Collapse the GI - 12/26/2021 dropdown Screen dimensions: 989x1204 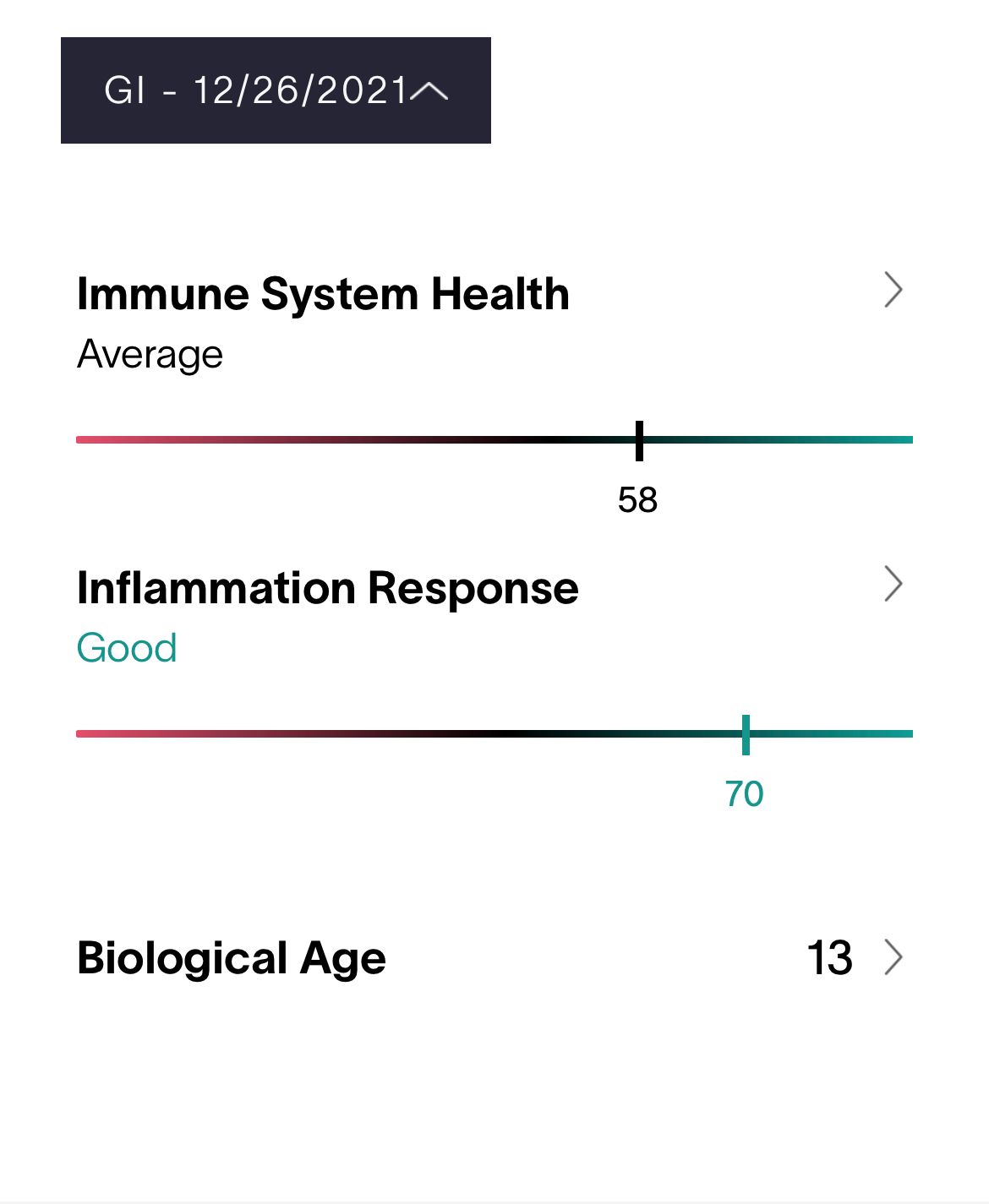276,90
